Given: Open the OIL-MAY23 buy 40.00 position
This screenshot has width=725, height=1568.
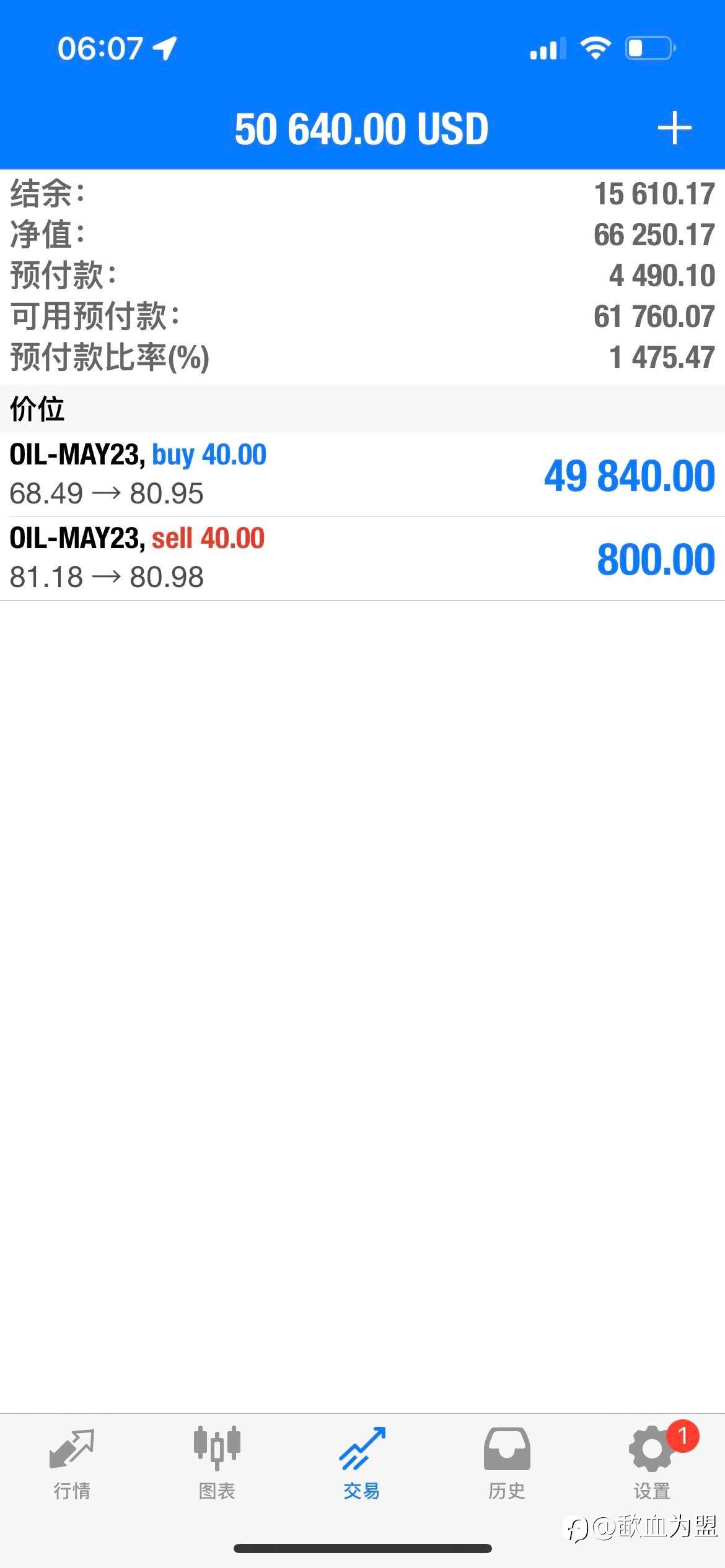Looking at the screenshot, I should (x=362, y=474).
